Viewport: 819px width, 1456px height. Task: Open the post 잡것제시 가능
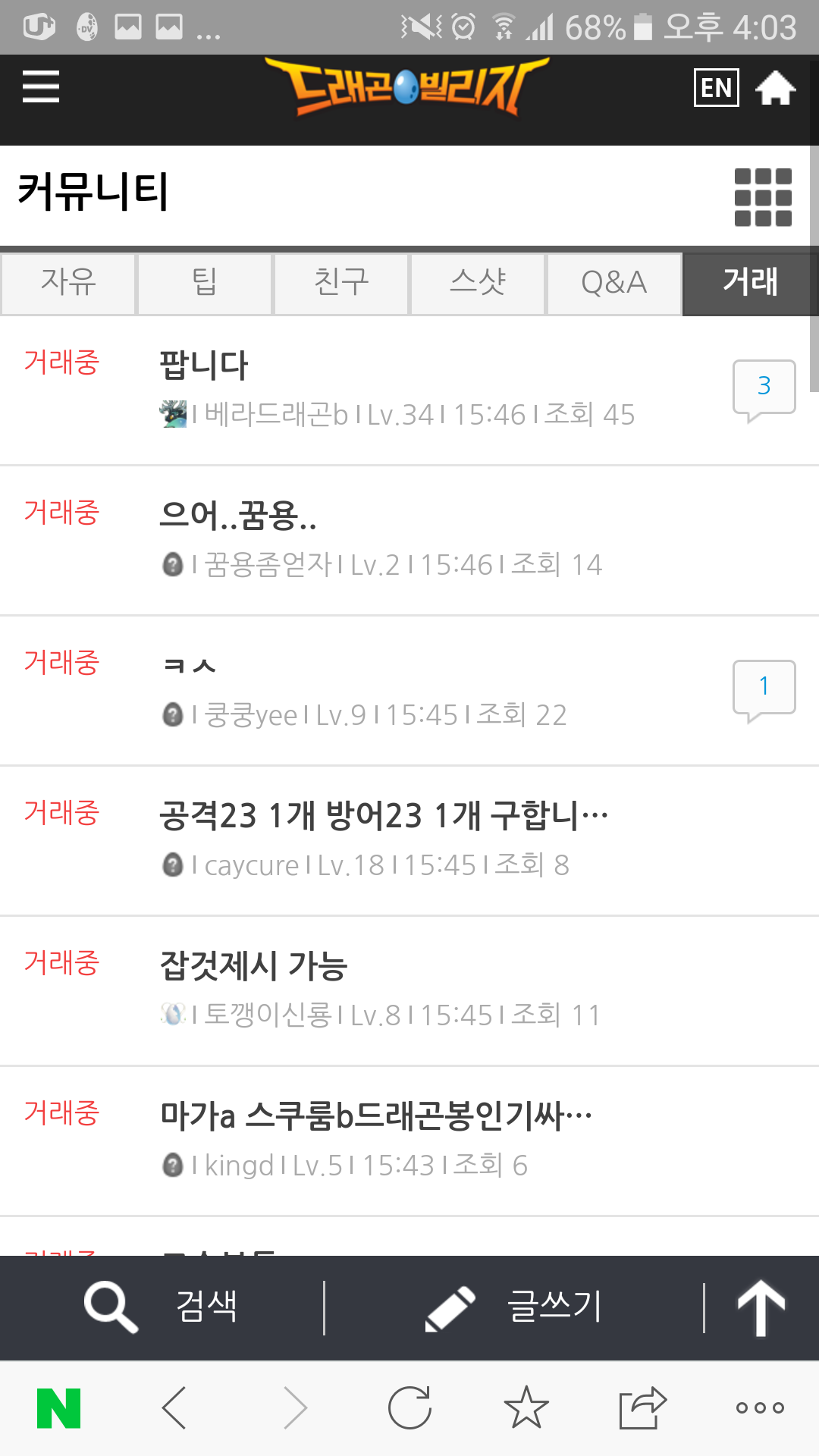point(409,990)
